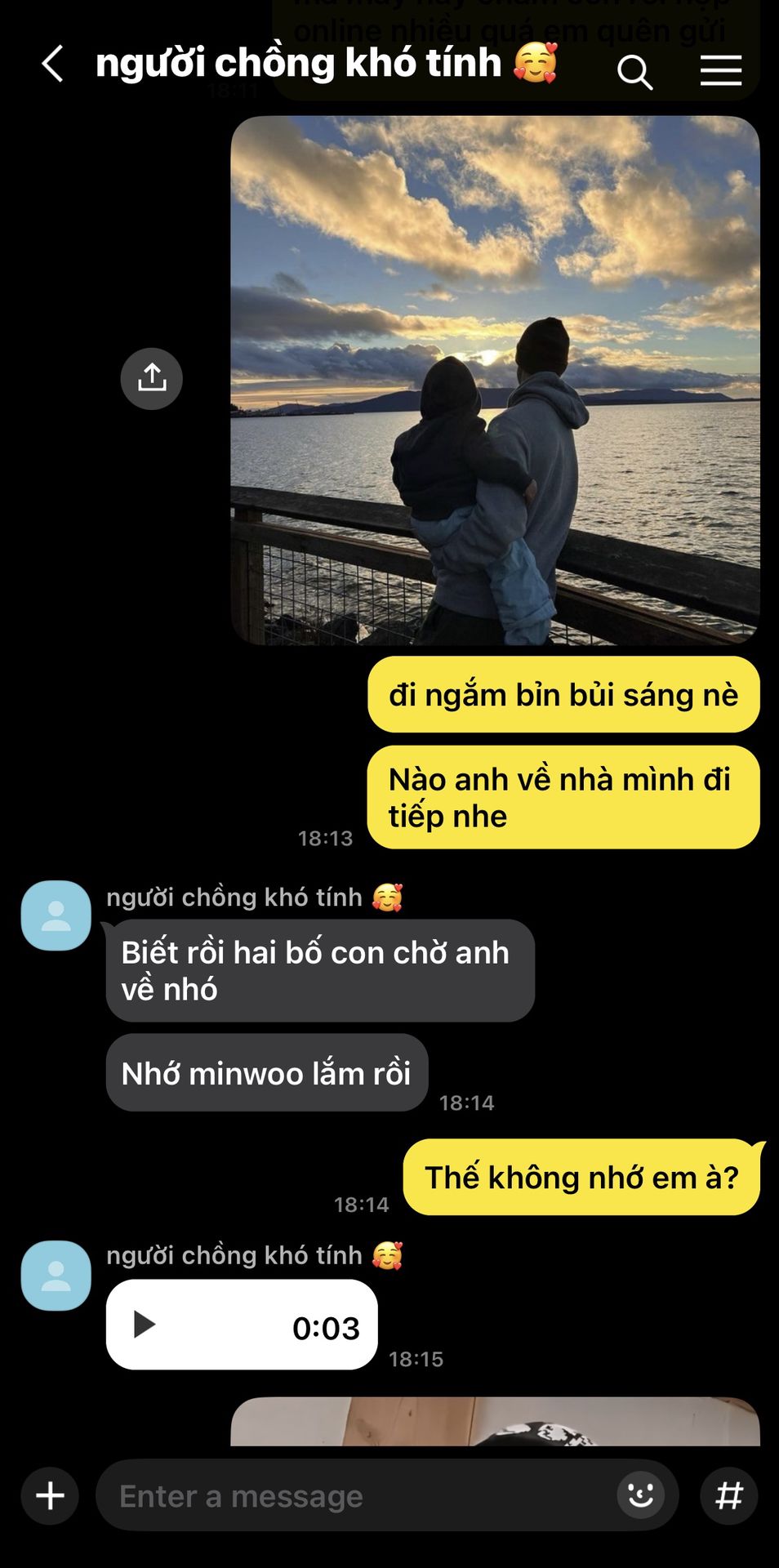Share the sunset photo
The width and height of the screenshot is (779, 1568).
(x=152, y=378)
